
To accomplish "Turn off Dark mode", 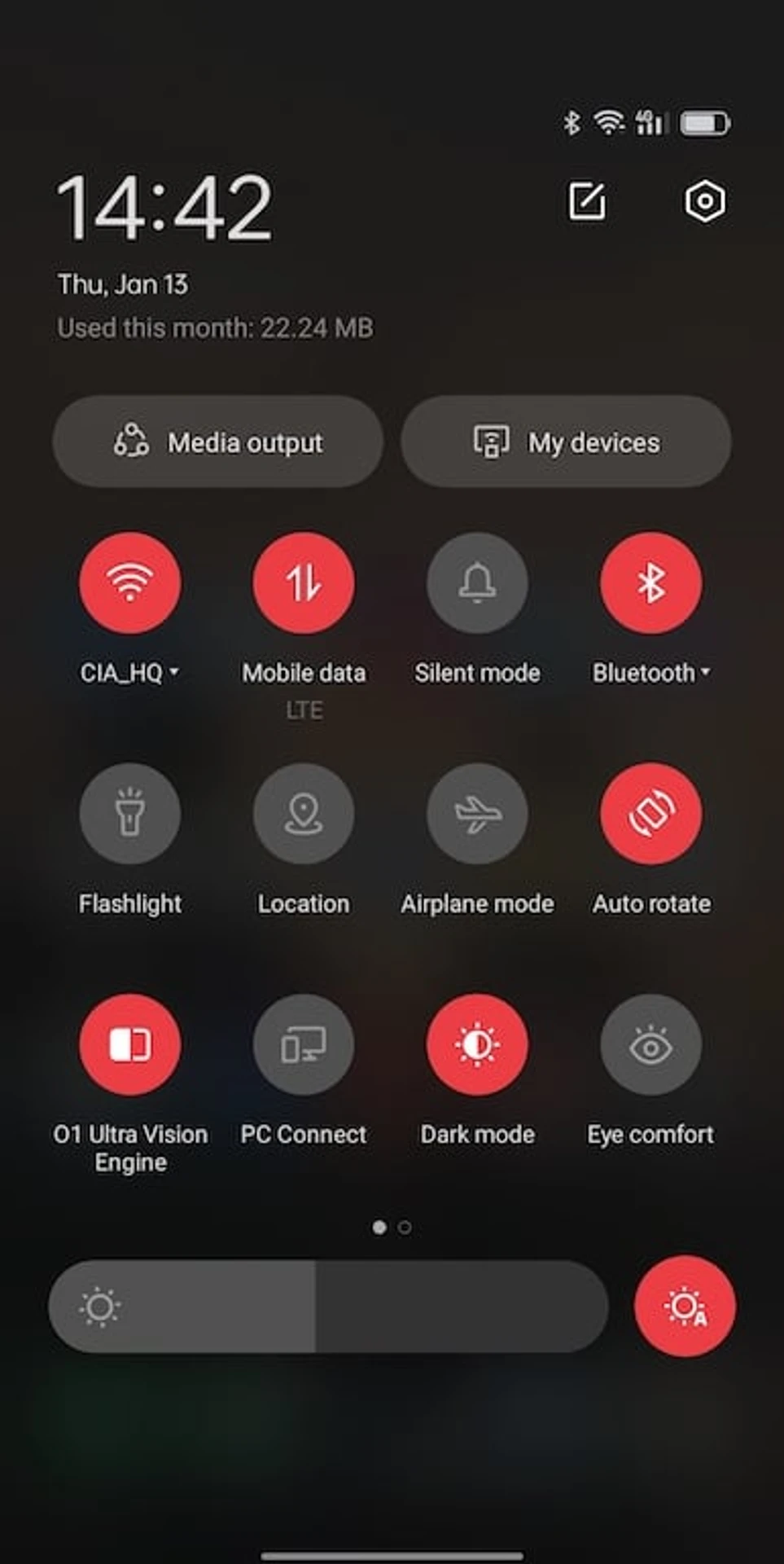I will coord(477,1044).
